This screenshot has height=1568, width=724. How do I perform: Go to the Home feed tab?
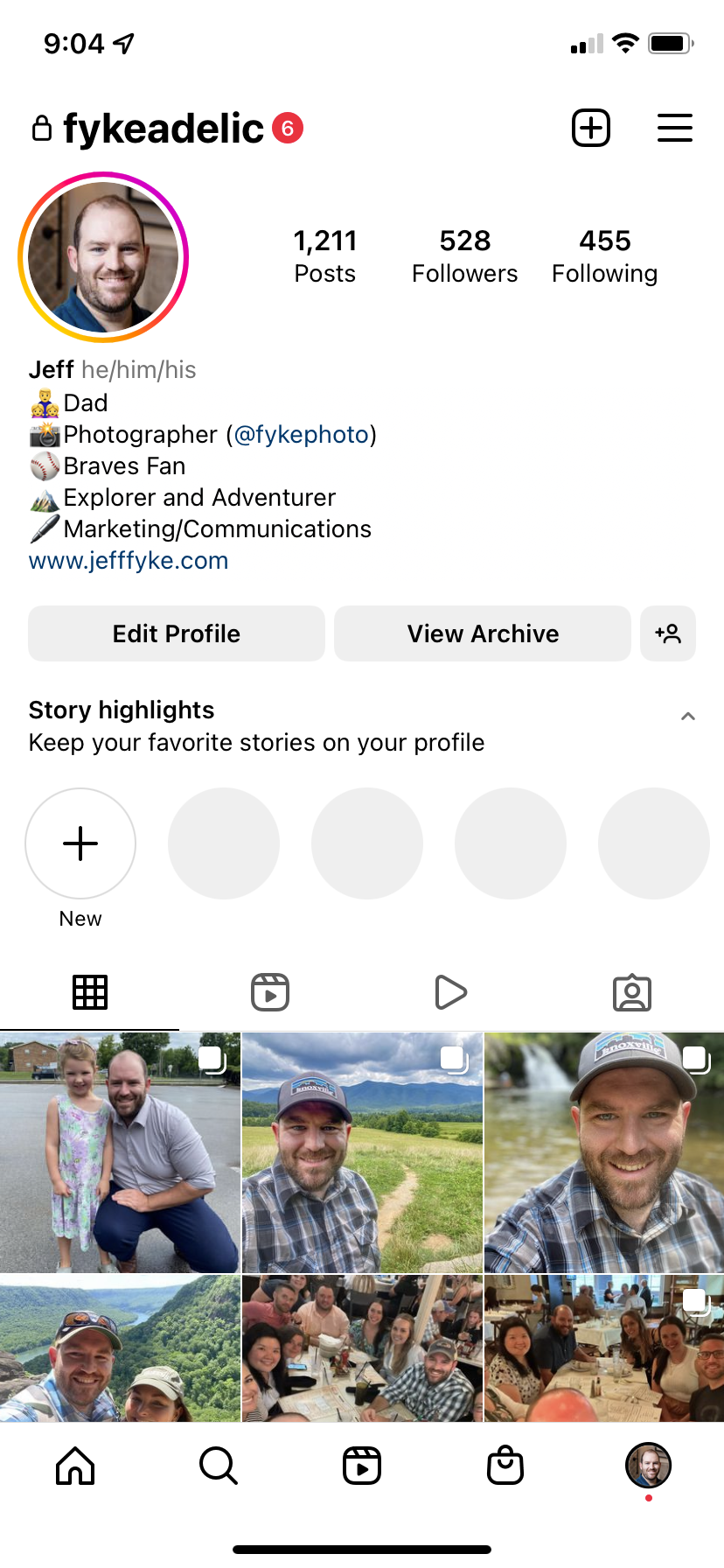(x=75, y=1466)
